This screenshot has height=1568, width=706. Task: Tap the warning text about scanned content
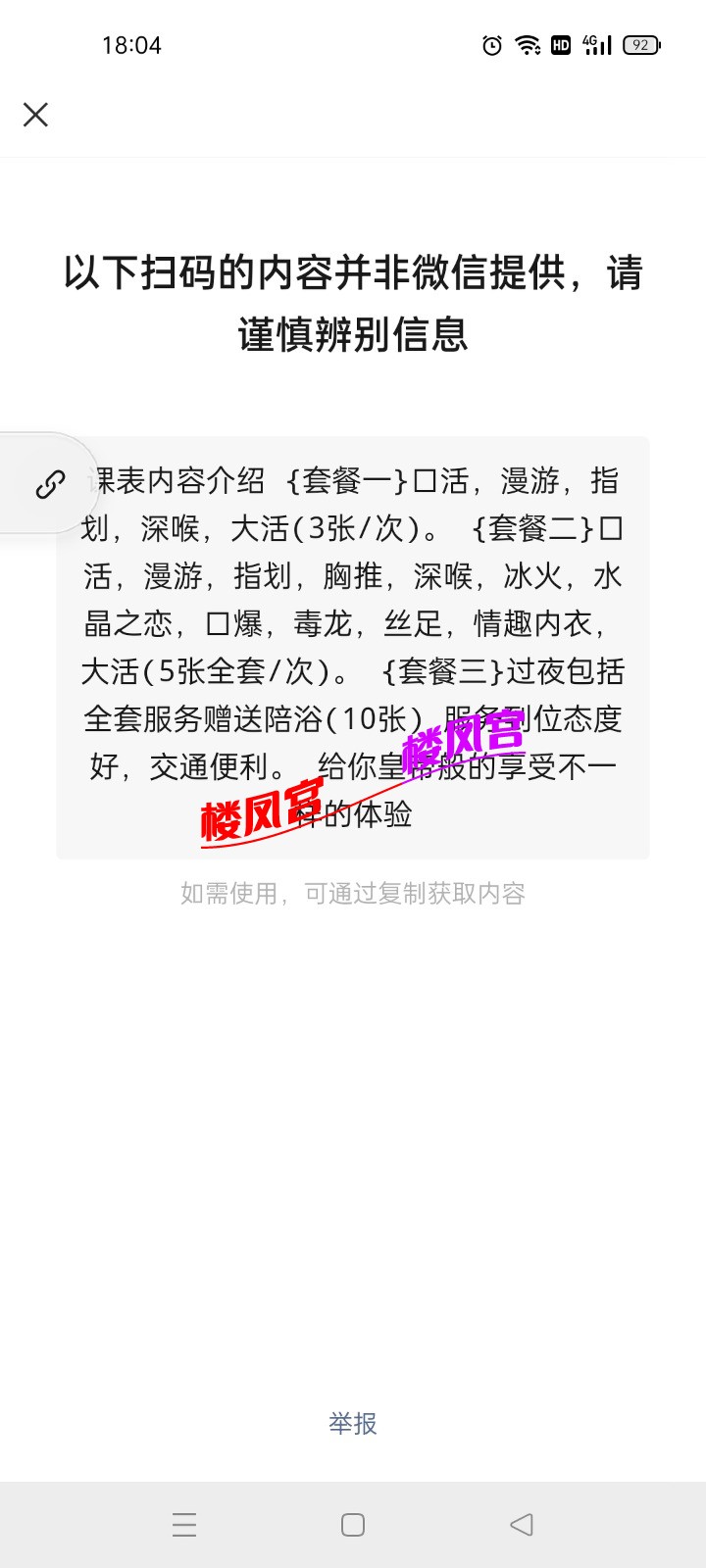353,304
